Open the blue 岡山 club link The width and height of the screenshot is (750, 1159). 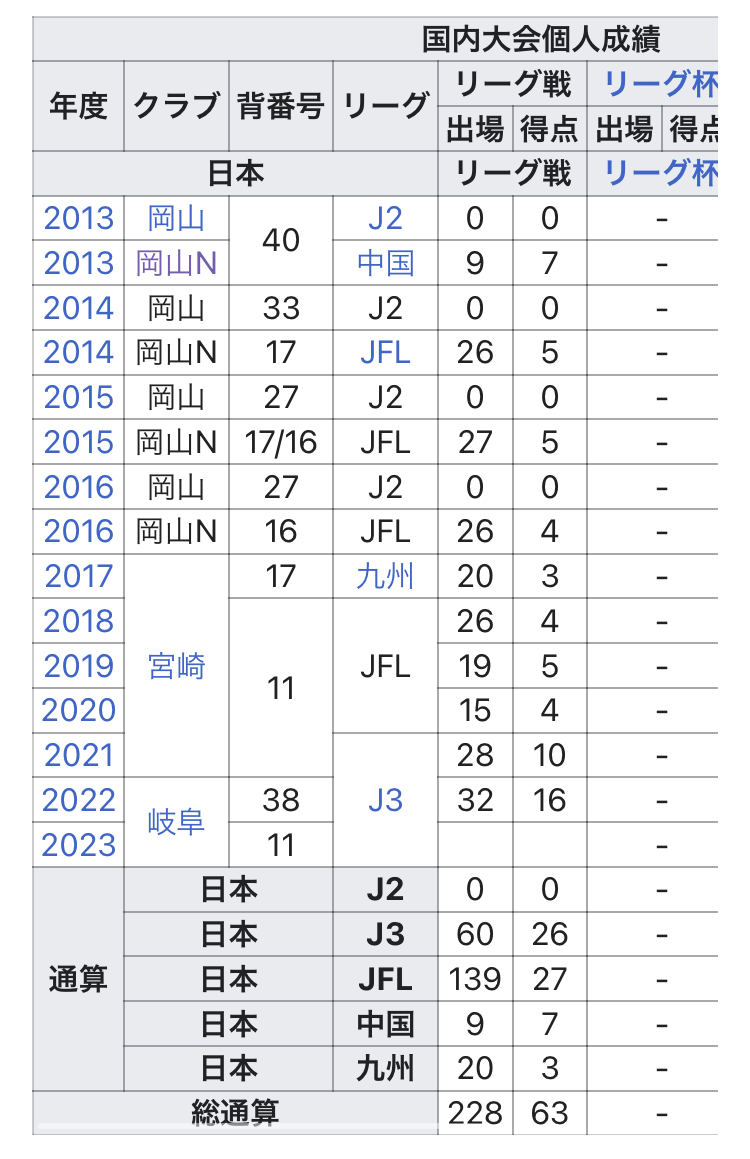pyautogui.click(x=176, y=219)
